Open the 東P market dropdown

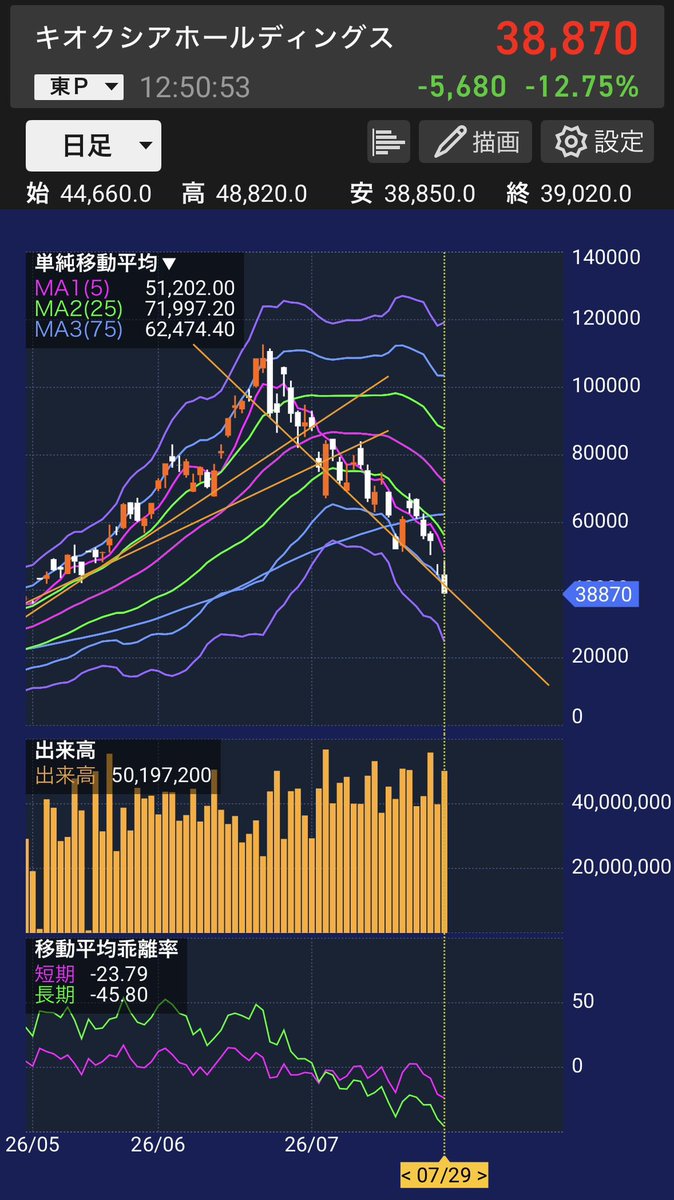point(79,88)
